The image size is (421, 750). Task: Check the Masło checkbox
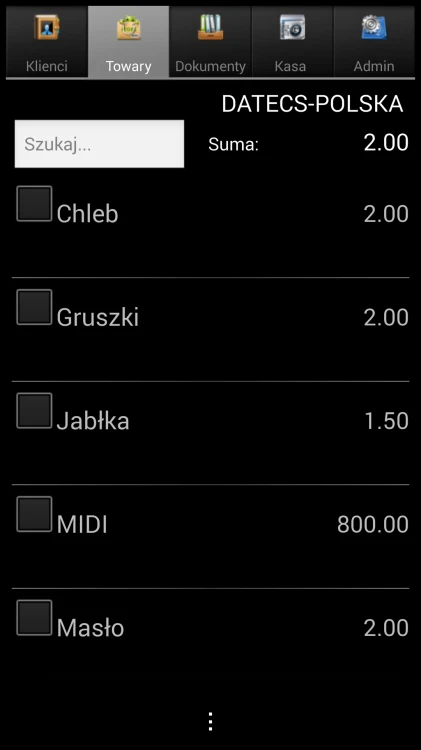[34, 618]
